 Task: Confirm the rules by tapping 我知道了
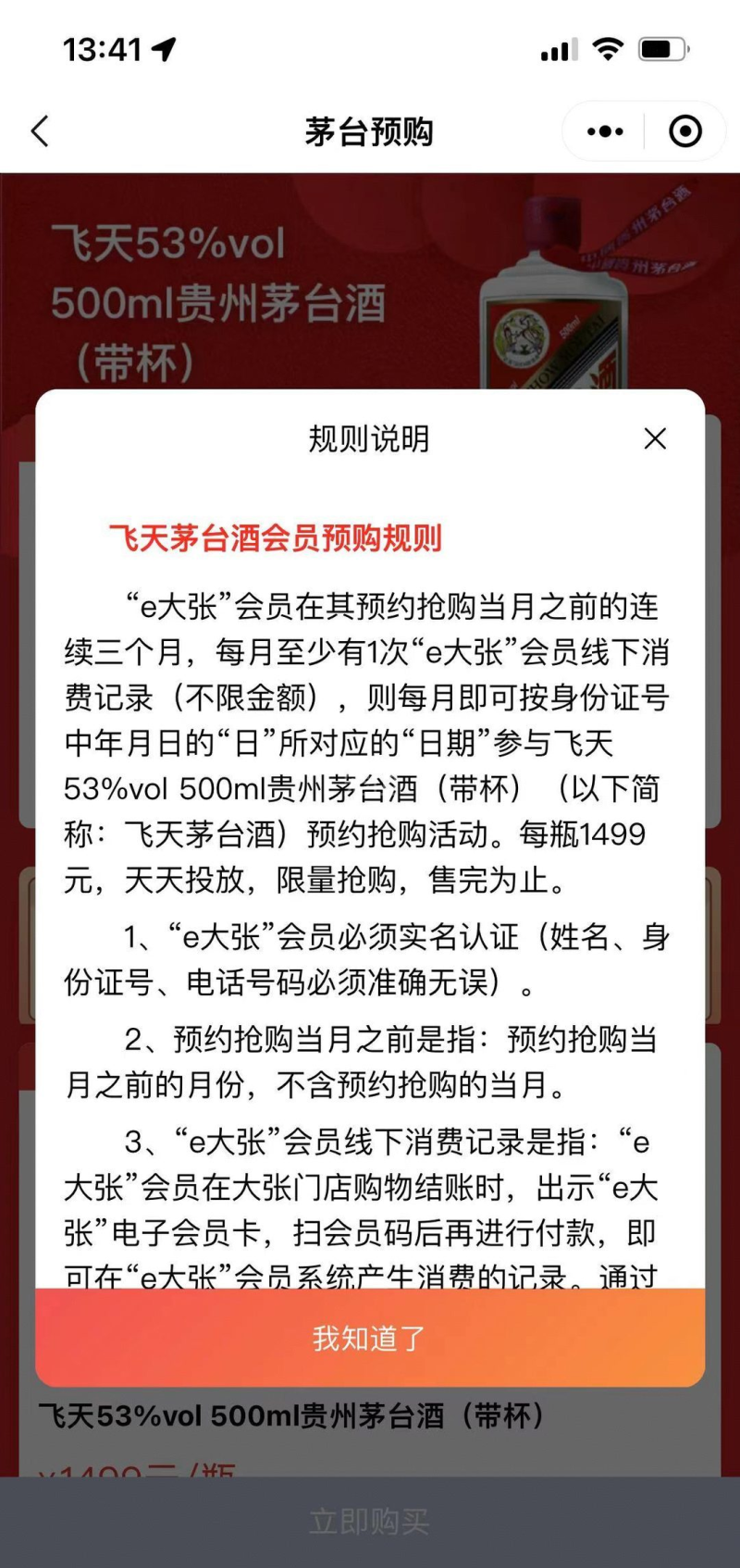coord(370,1338)
